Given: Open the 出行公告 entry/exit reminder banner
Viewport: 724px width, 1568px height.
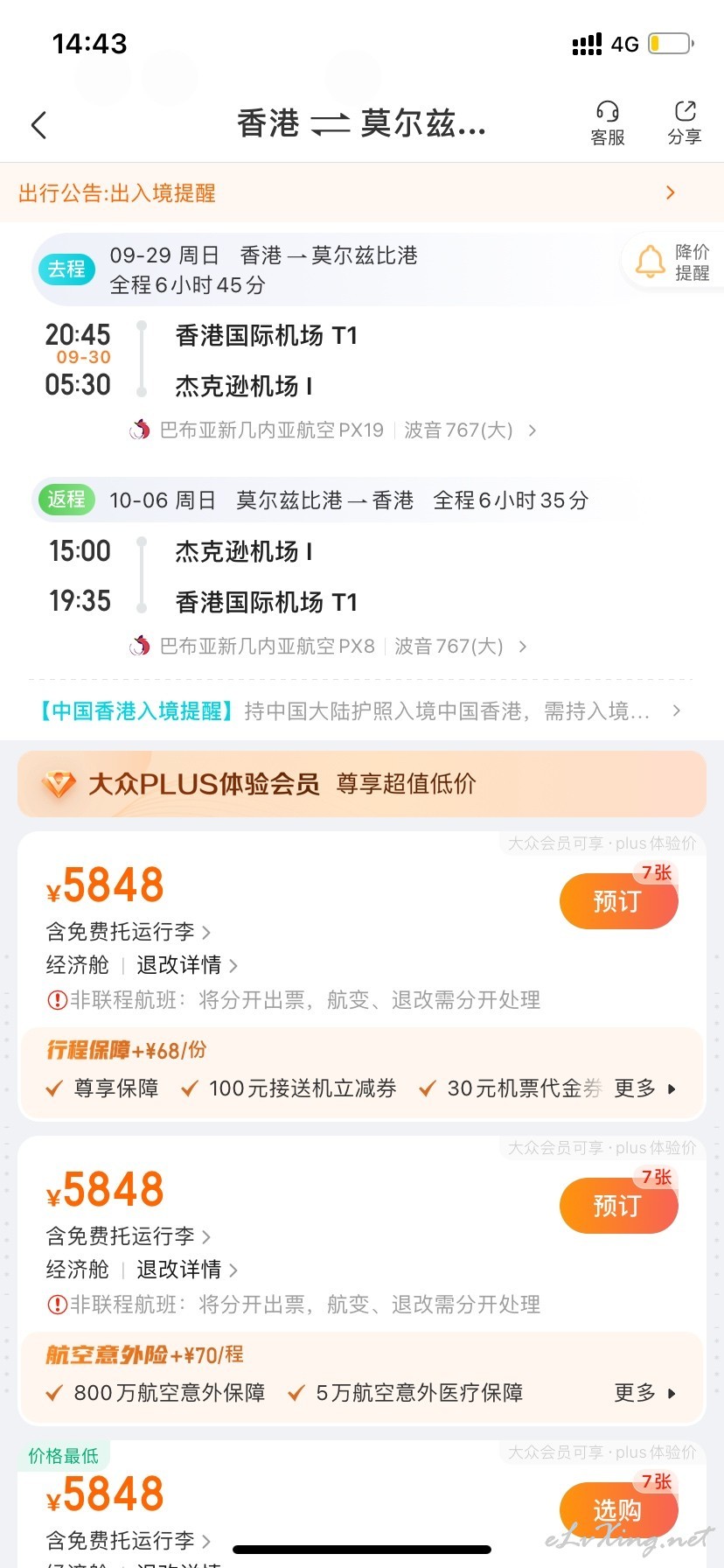Looking at the screenshot, I should point(362,192).
